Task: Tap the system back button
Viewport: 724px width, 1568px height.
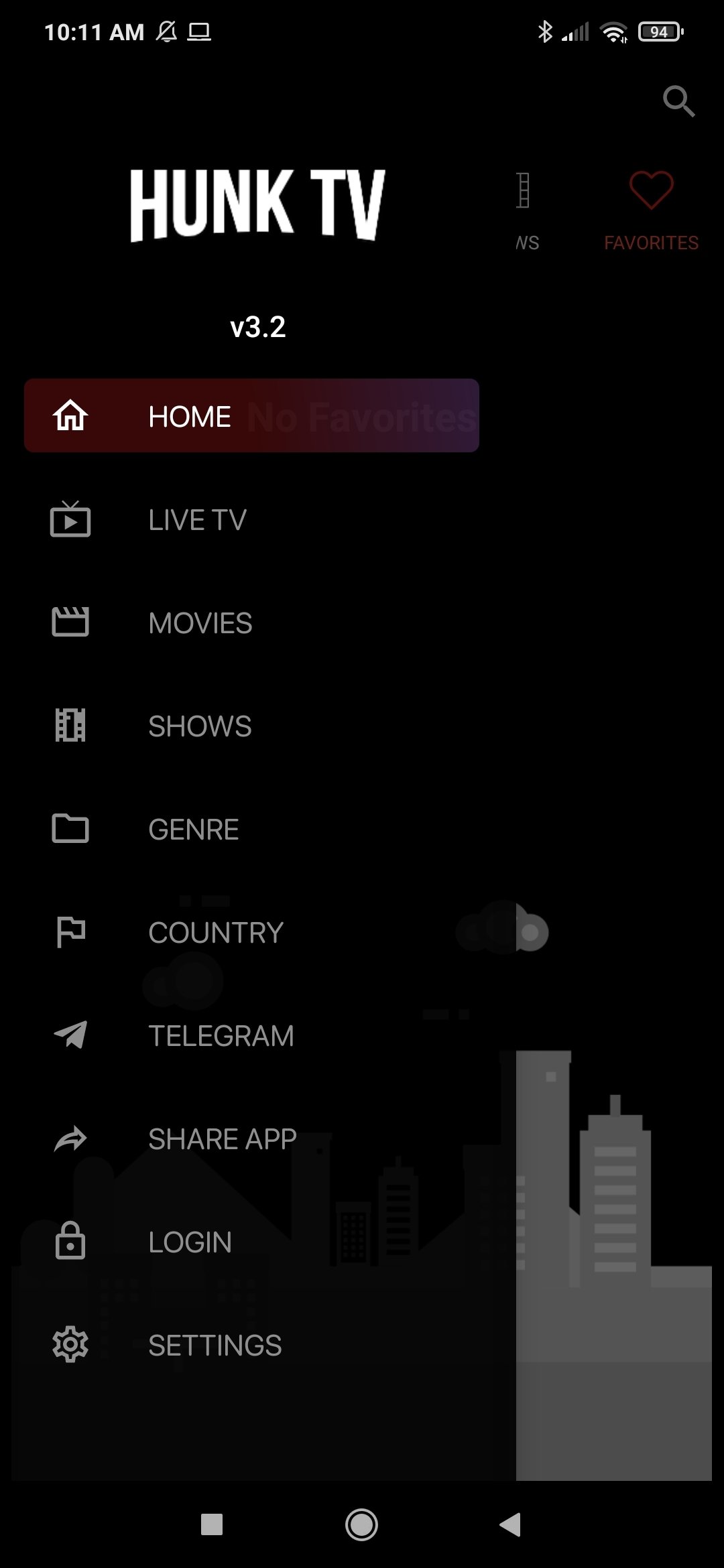Action: (511, 1524)
